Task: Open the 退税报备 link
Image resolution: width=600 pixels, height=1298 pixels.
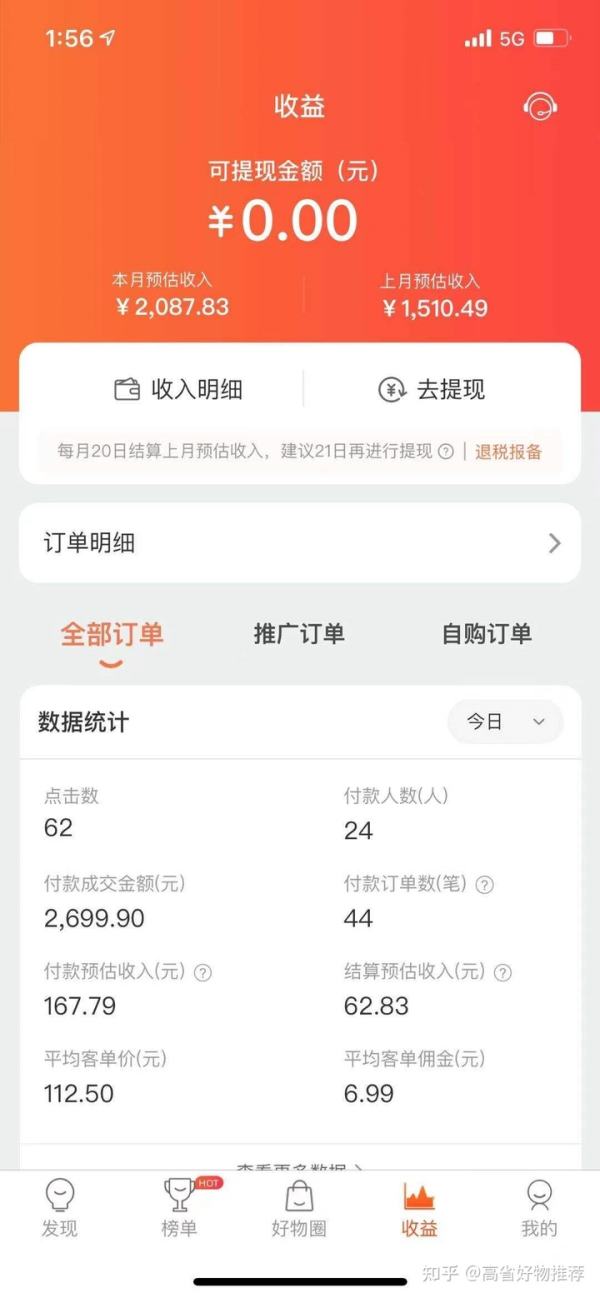Action: (509, 452)
